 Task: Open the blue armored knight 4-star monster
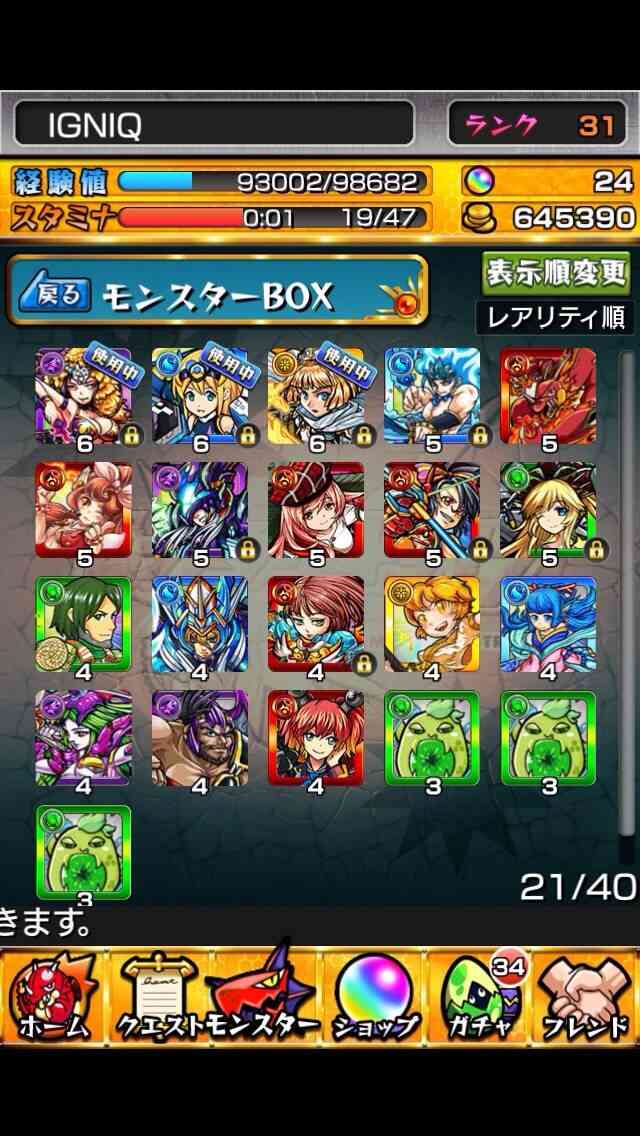pyautogui.click(x=199, y=625)
